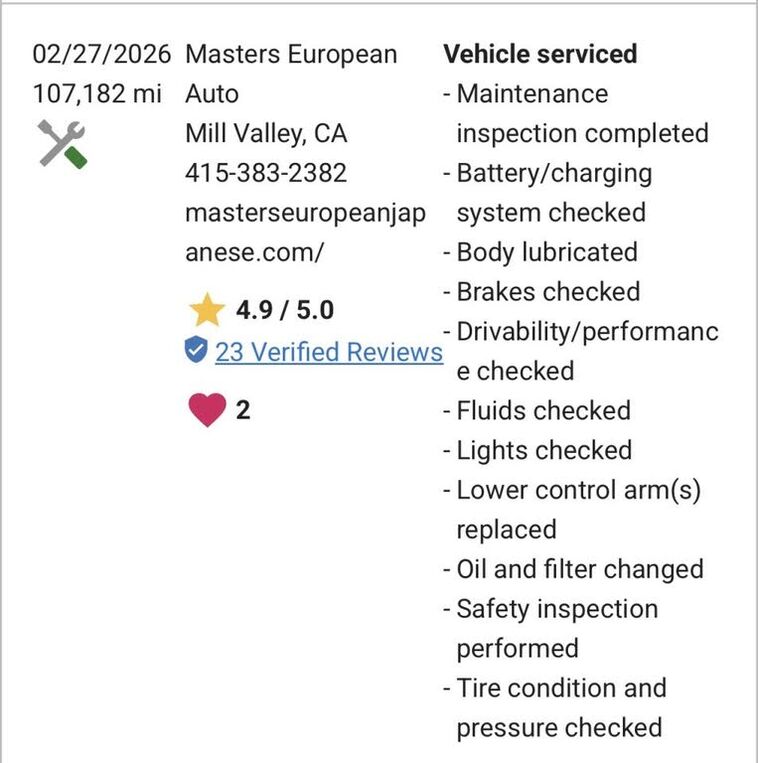Tap the heart icon for Masters European Auto
758x763 pixels.
click(206, 410)
